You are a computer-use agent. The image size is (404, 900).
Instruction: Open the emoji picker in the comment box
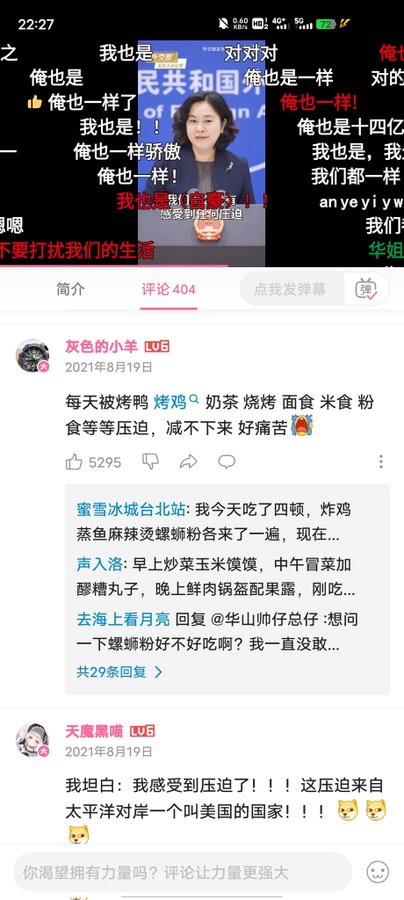click(378, 873)
